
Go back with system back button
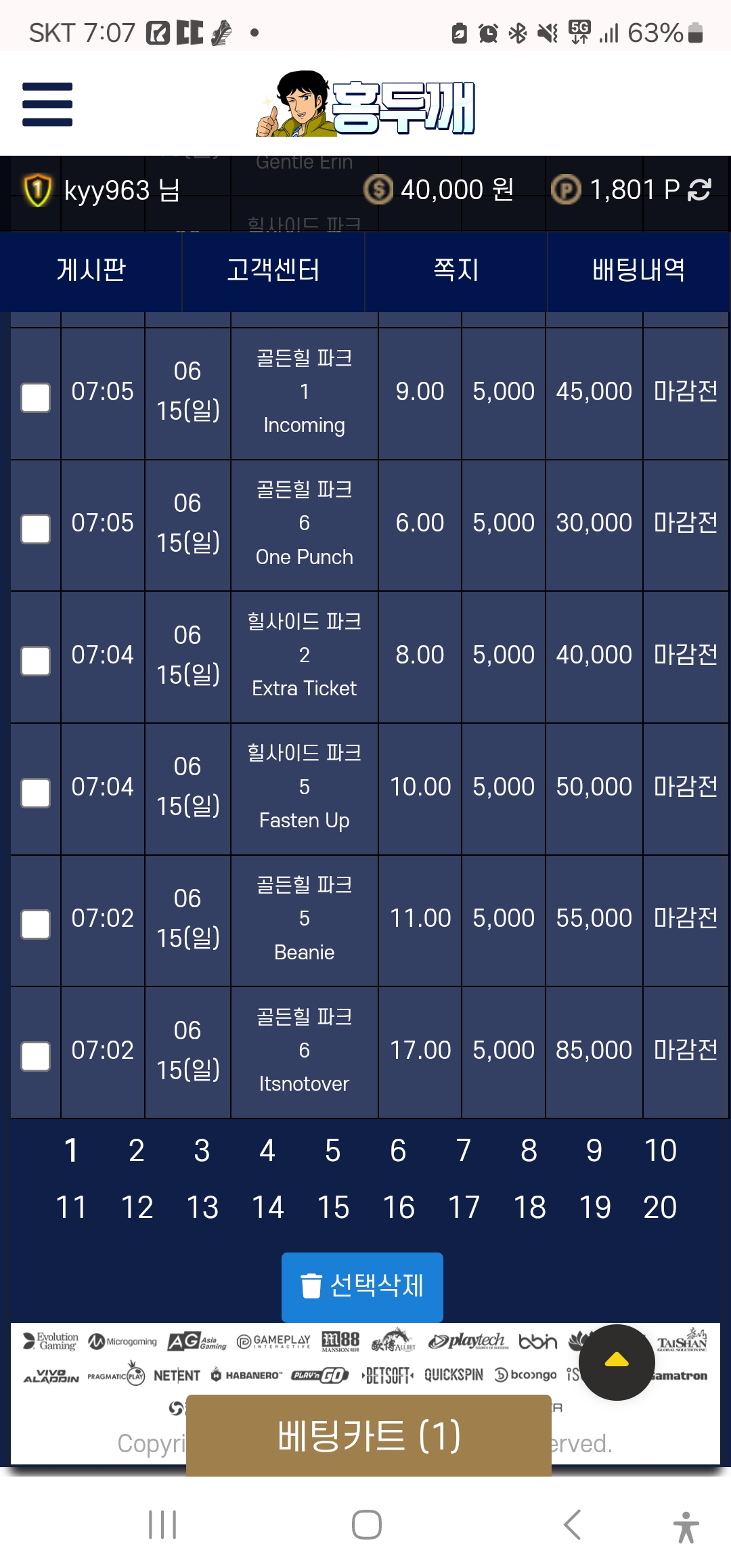click(x=572, y=1525)
